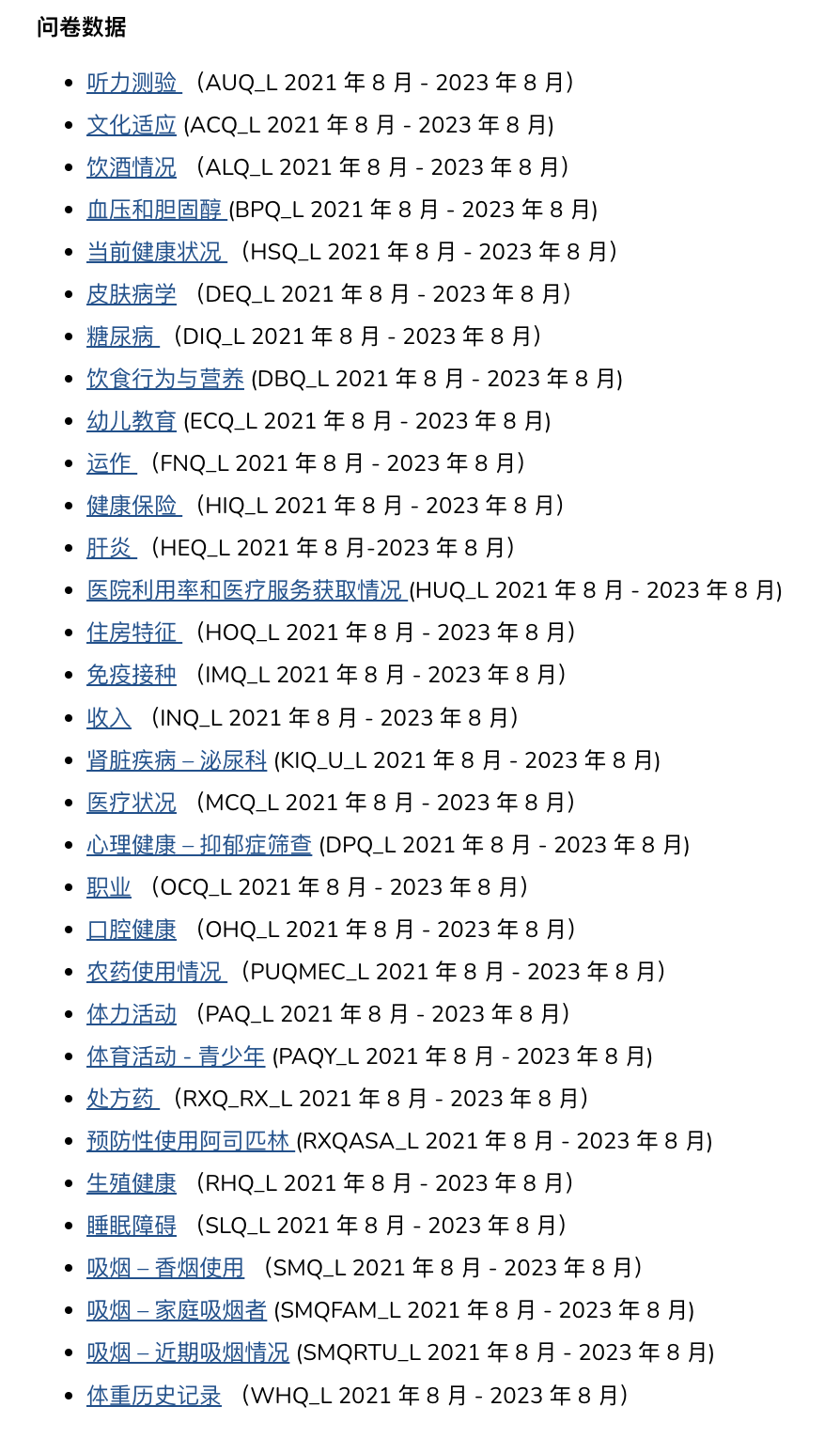Open the 医院利用率和医疗服务获取情况 link
This screenshot has width=840, height=1438.
[246, 590]
